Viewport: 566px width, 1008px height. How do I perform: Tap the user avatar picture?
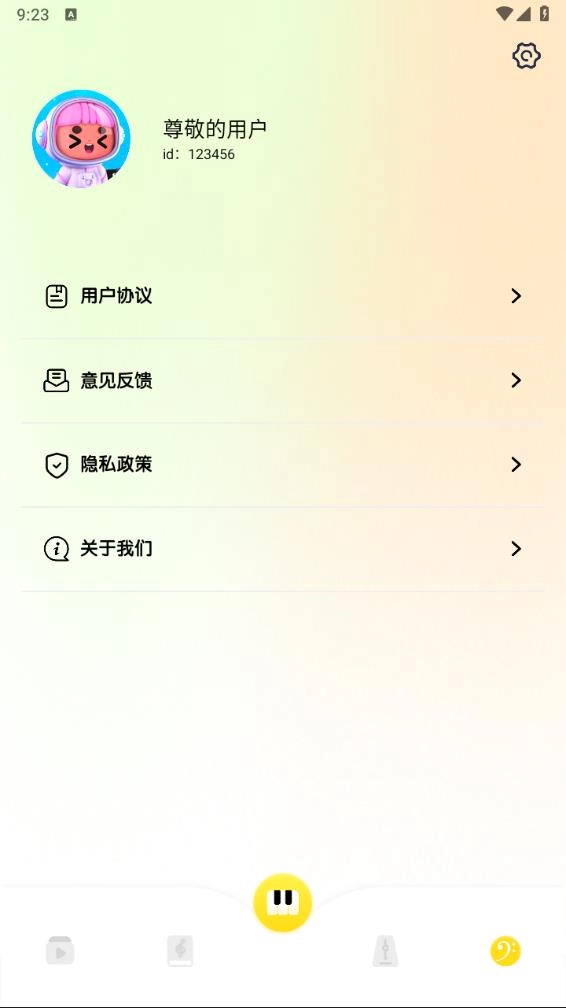click(81, 139)
